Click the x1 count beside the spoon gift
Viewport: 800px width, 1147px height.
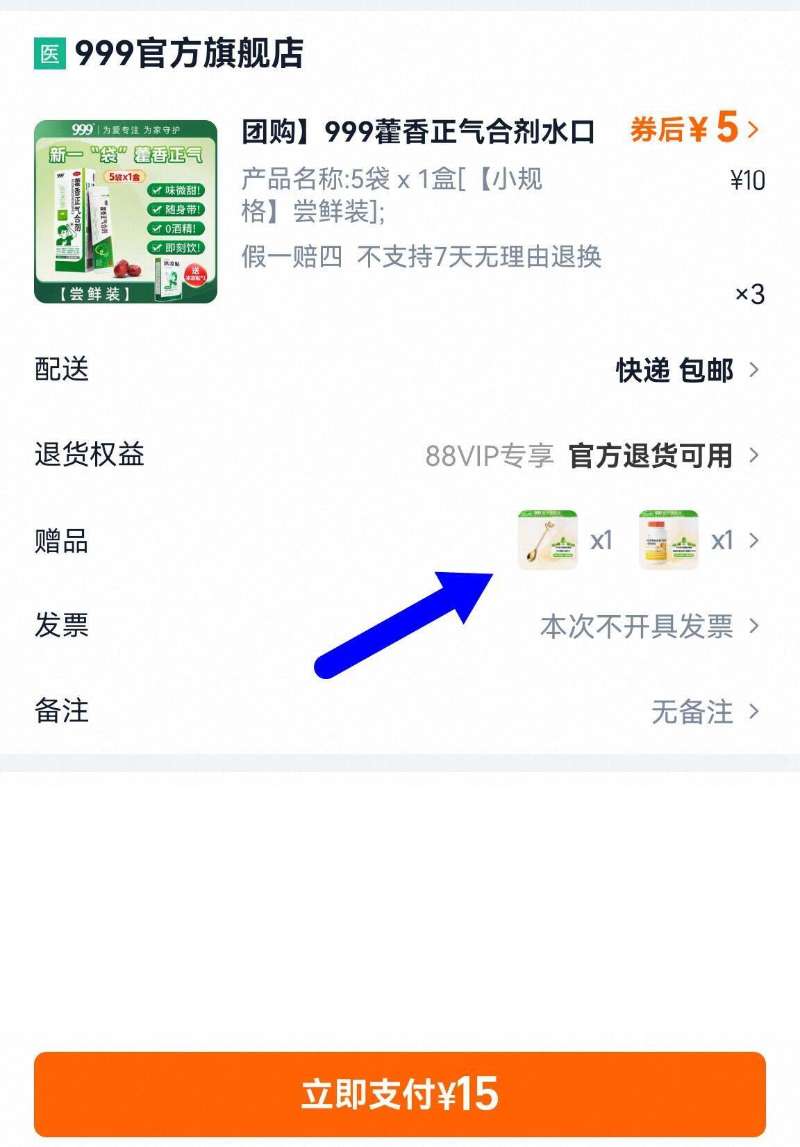pyautogui.click(x=601, y=540)
